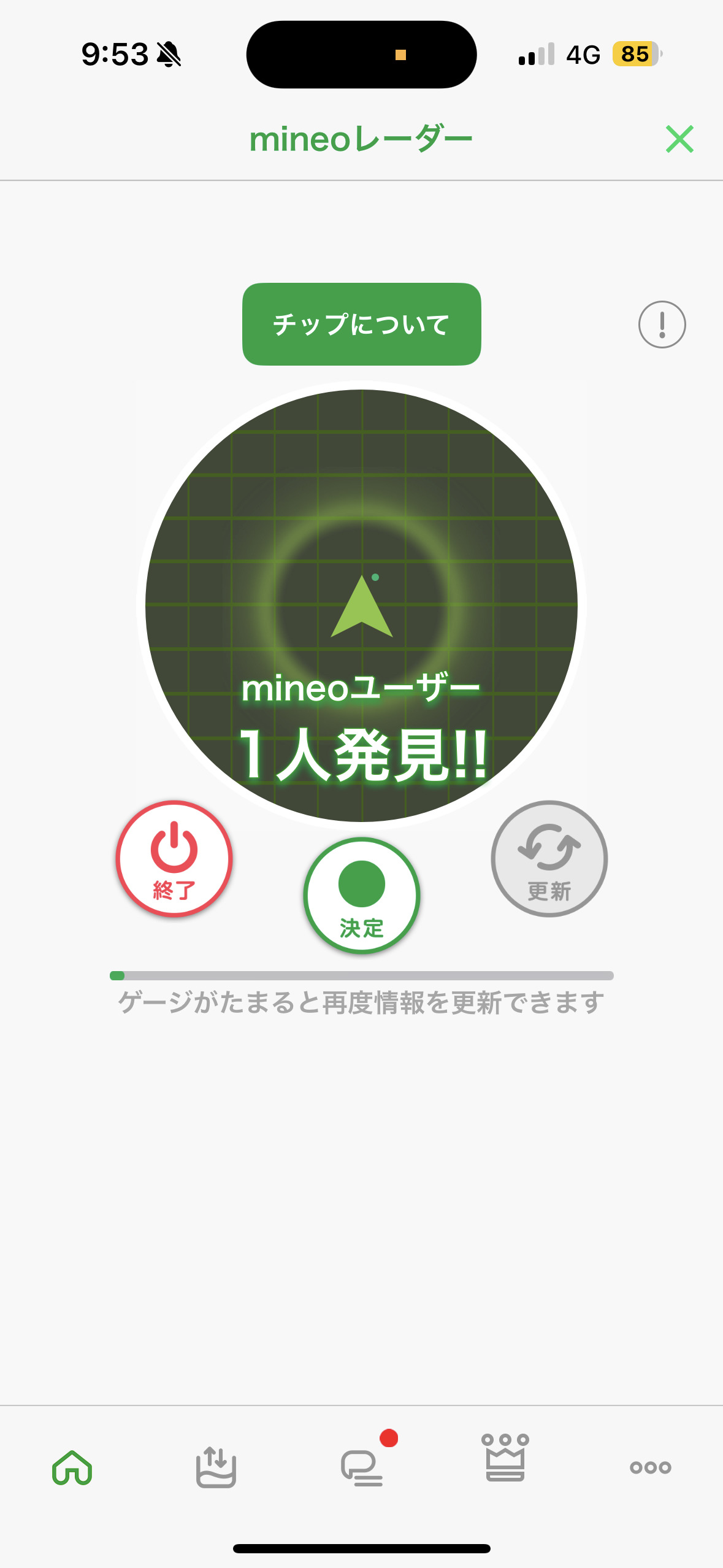The width and height of the screenshot is (723, 1568).
Task: Go to the home tab
Action: tap(72, 1467)
